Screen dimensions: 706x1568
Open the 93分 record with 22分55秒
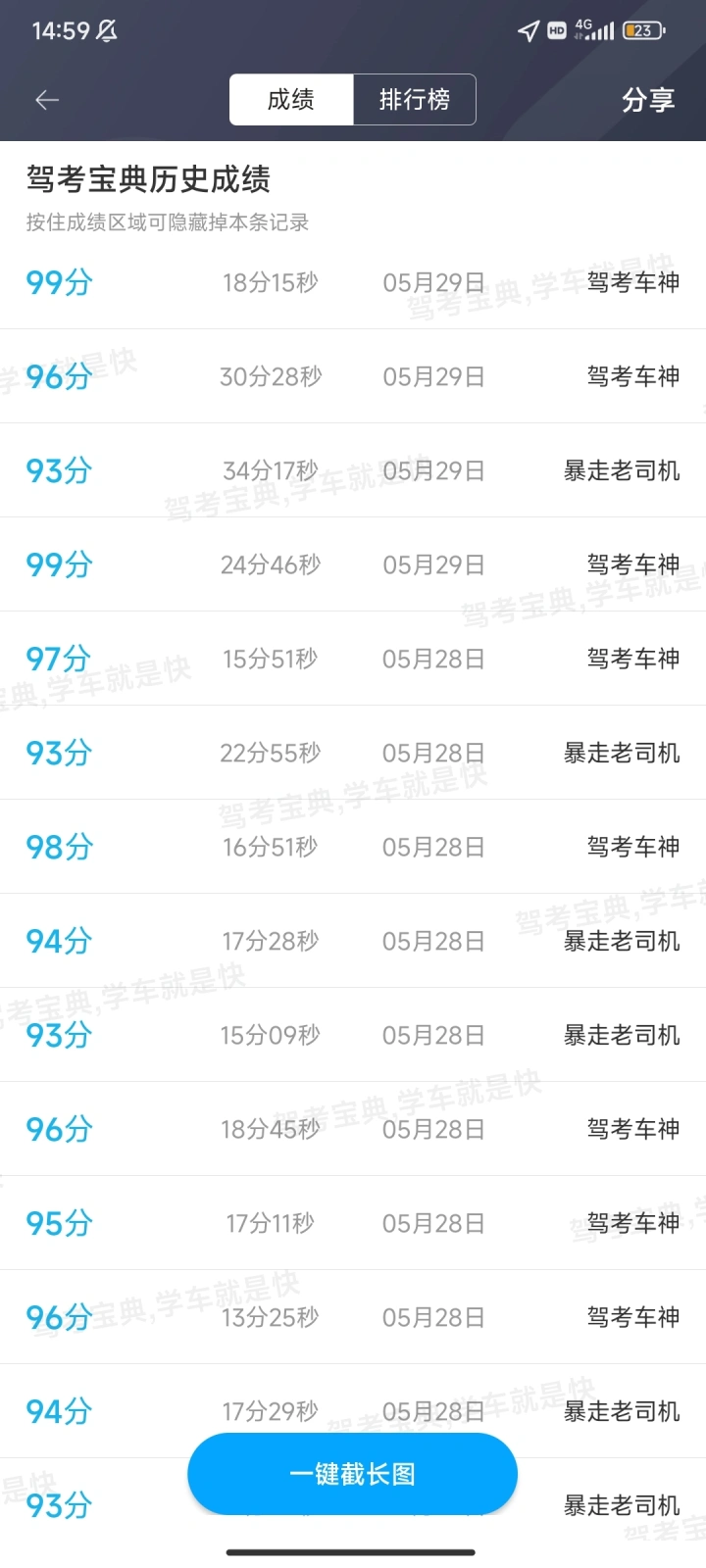tap(353, 753)
